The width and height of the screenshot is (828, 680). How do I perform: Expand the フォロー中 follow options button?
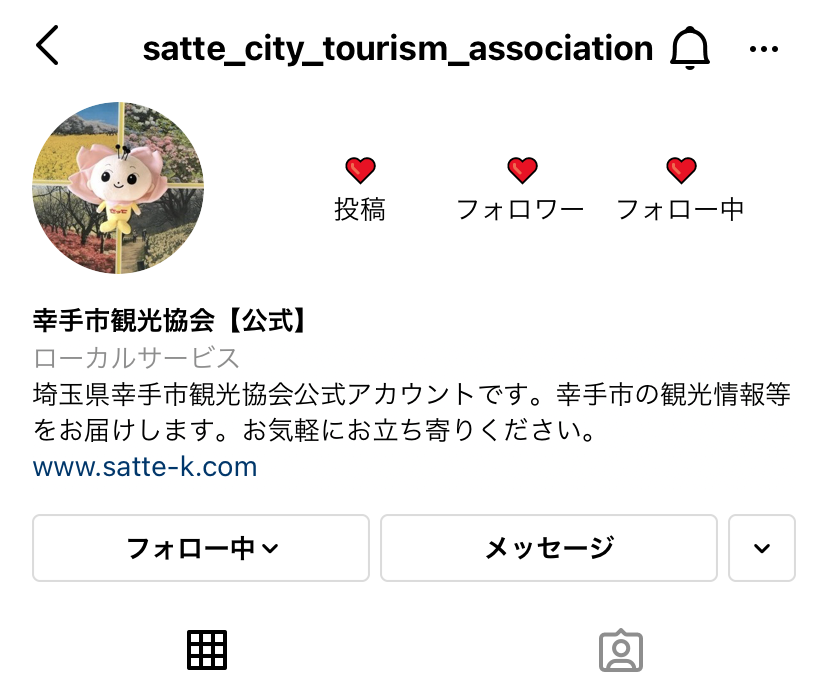click(201, 548)
